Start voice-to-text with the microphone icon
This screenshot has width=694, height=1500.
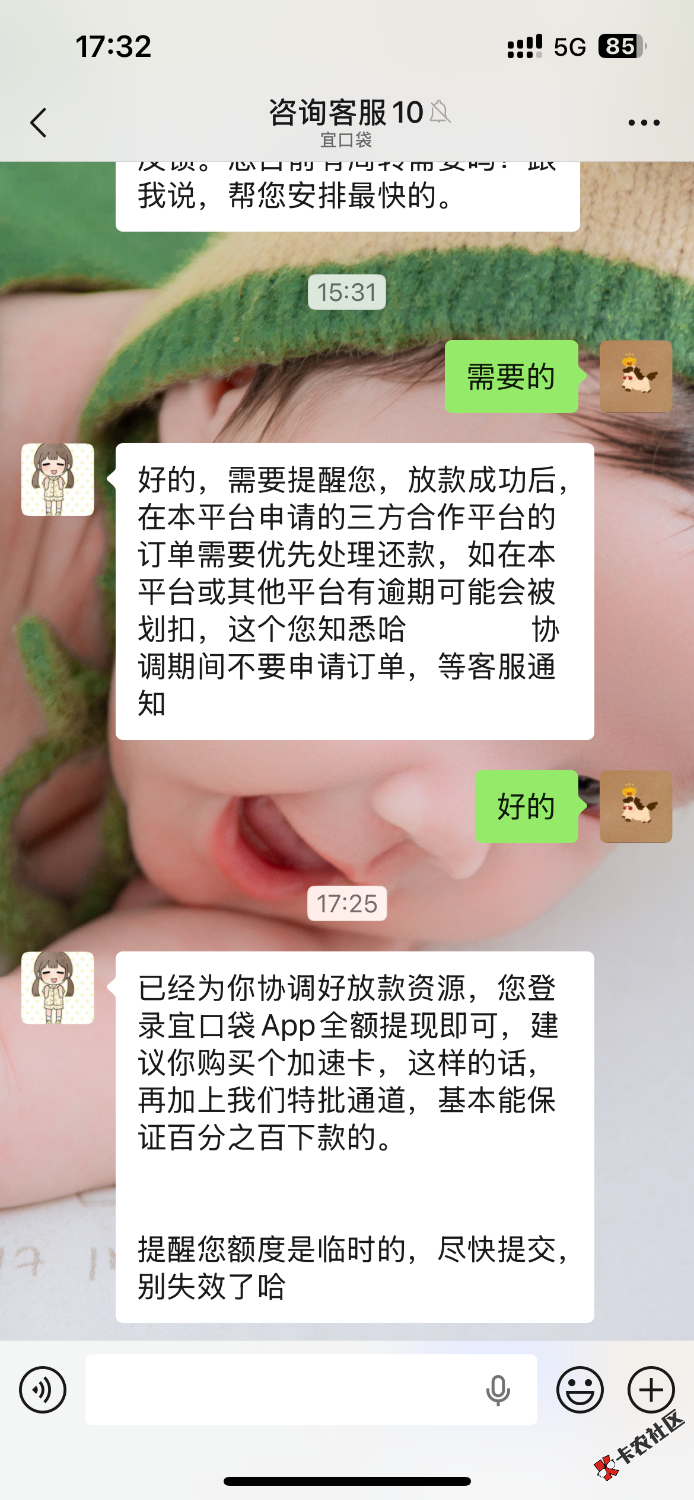coord(498,1390)
